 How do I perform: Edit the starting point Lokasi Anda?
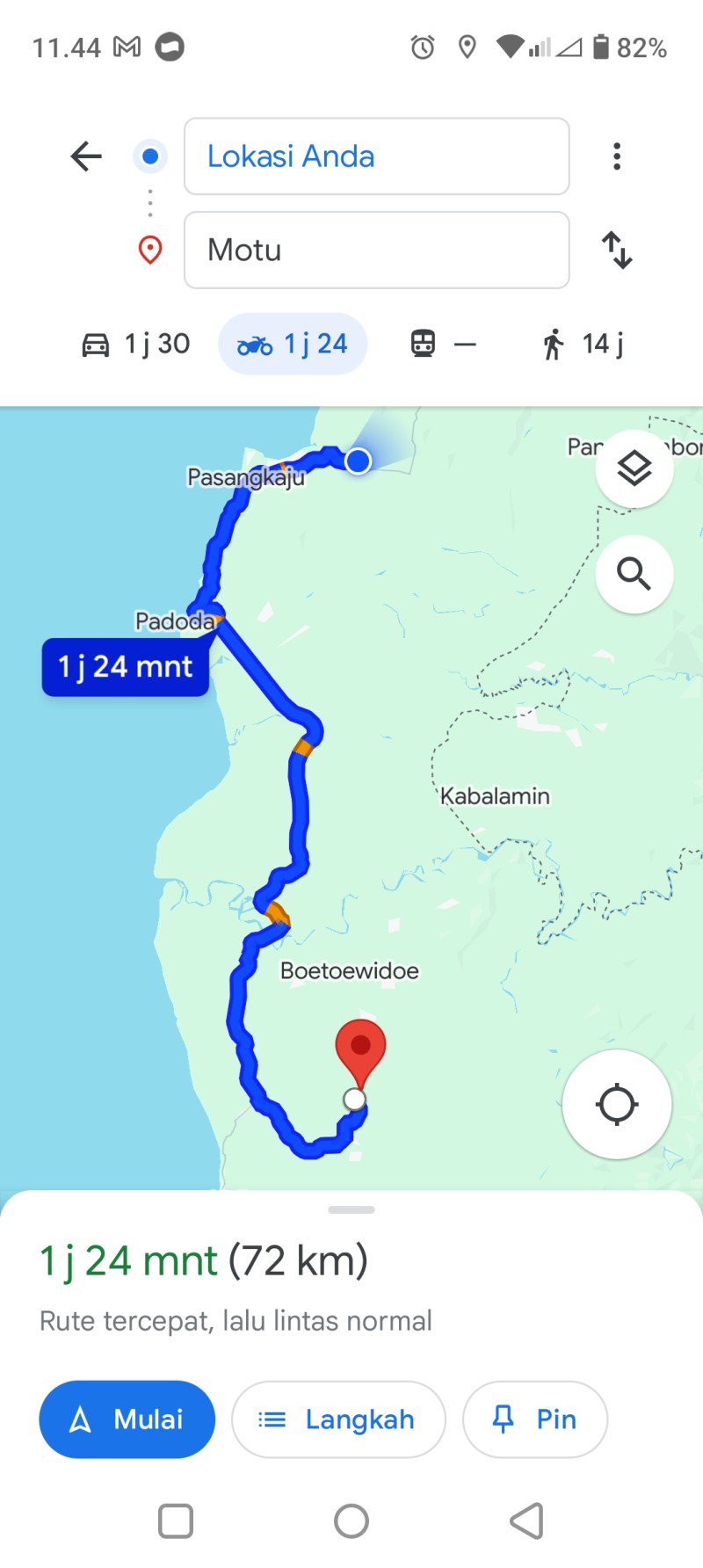(x=376, y=156)
